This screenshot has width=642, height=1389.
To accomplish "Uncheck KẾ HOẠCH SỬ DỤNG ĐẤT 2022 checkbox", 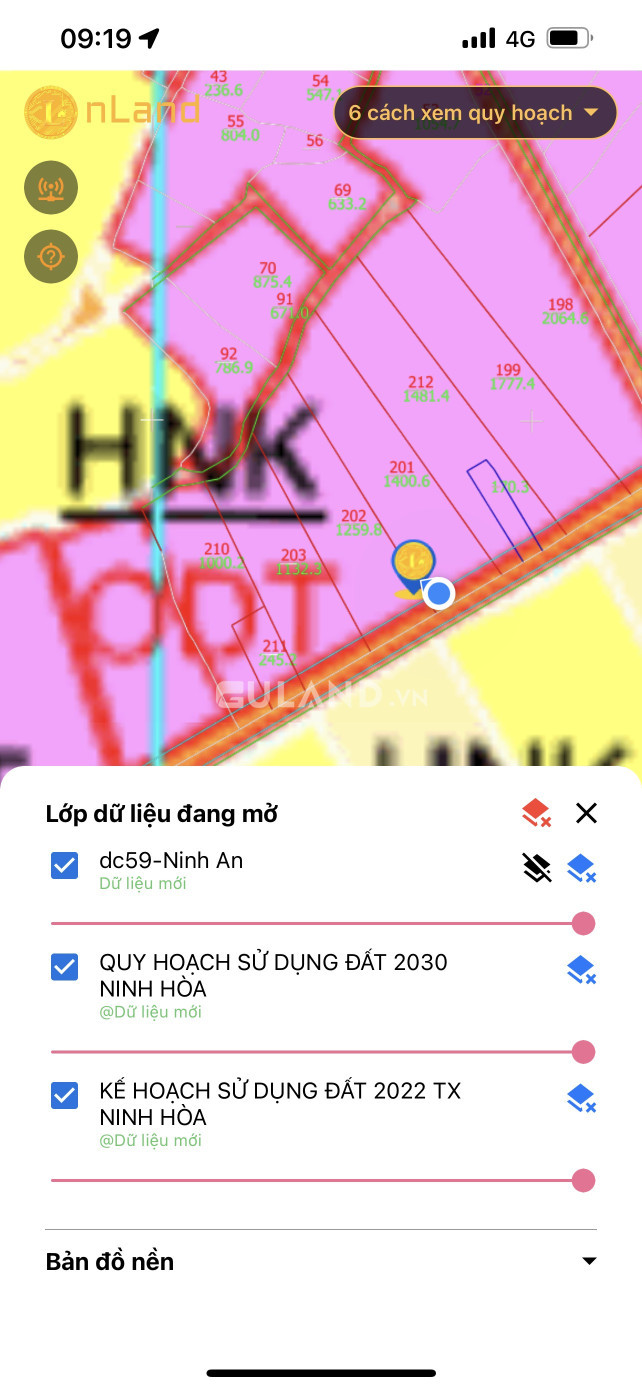I will (65, 1096).
